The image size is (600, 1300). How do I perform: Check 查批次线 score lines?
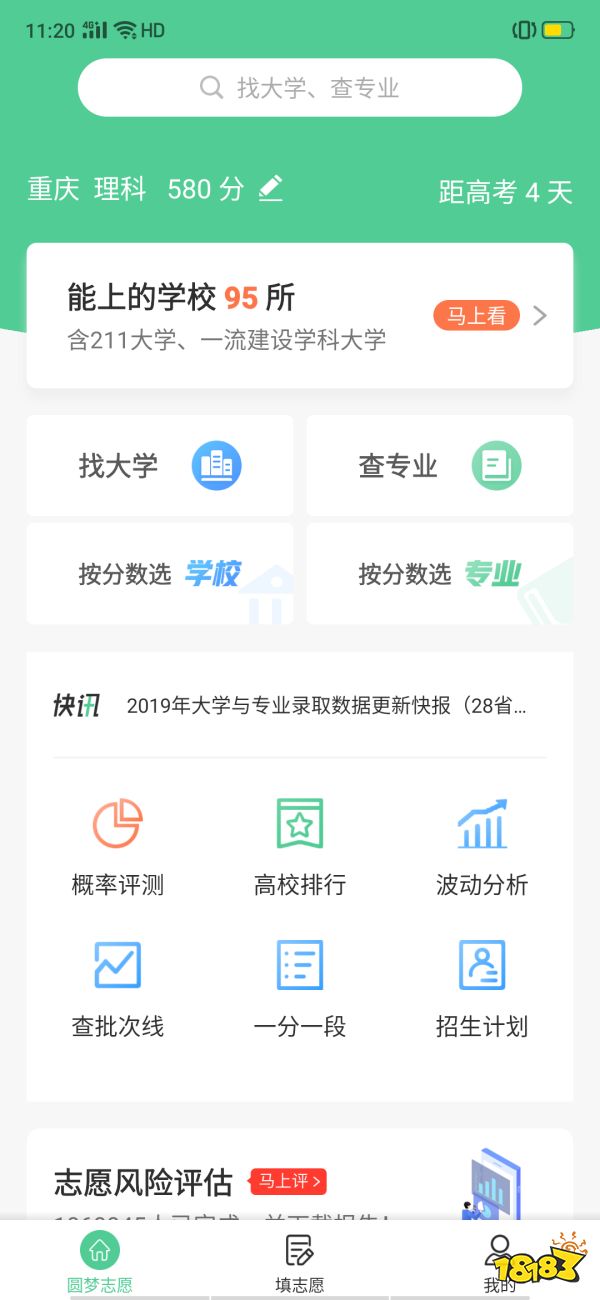[x=118, y=988]
